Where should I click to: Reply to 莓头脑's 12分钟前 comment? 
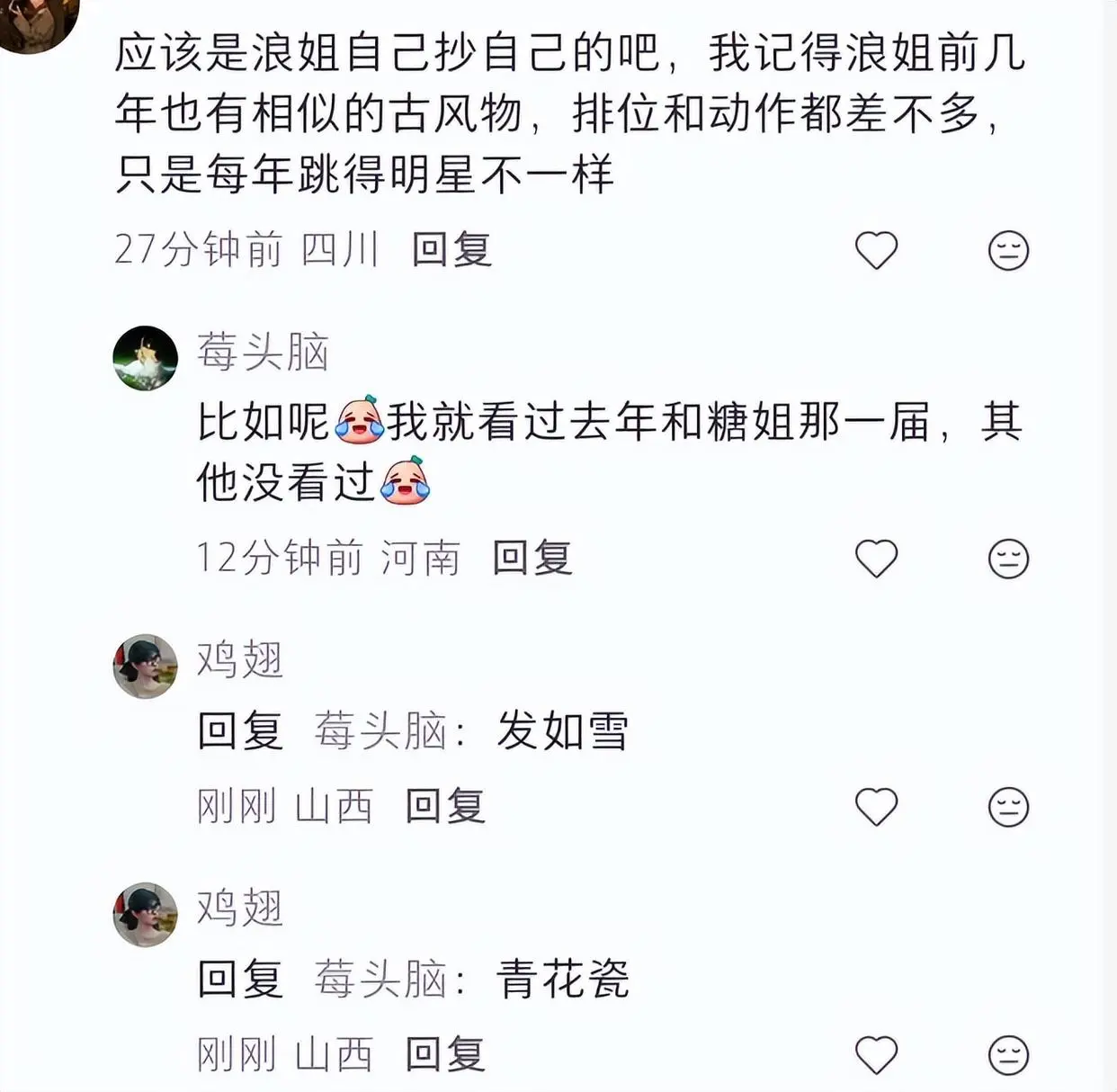[532, 558]
